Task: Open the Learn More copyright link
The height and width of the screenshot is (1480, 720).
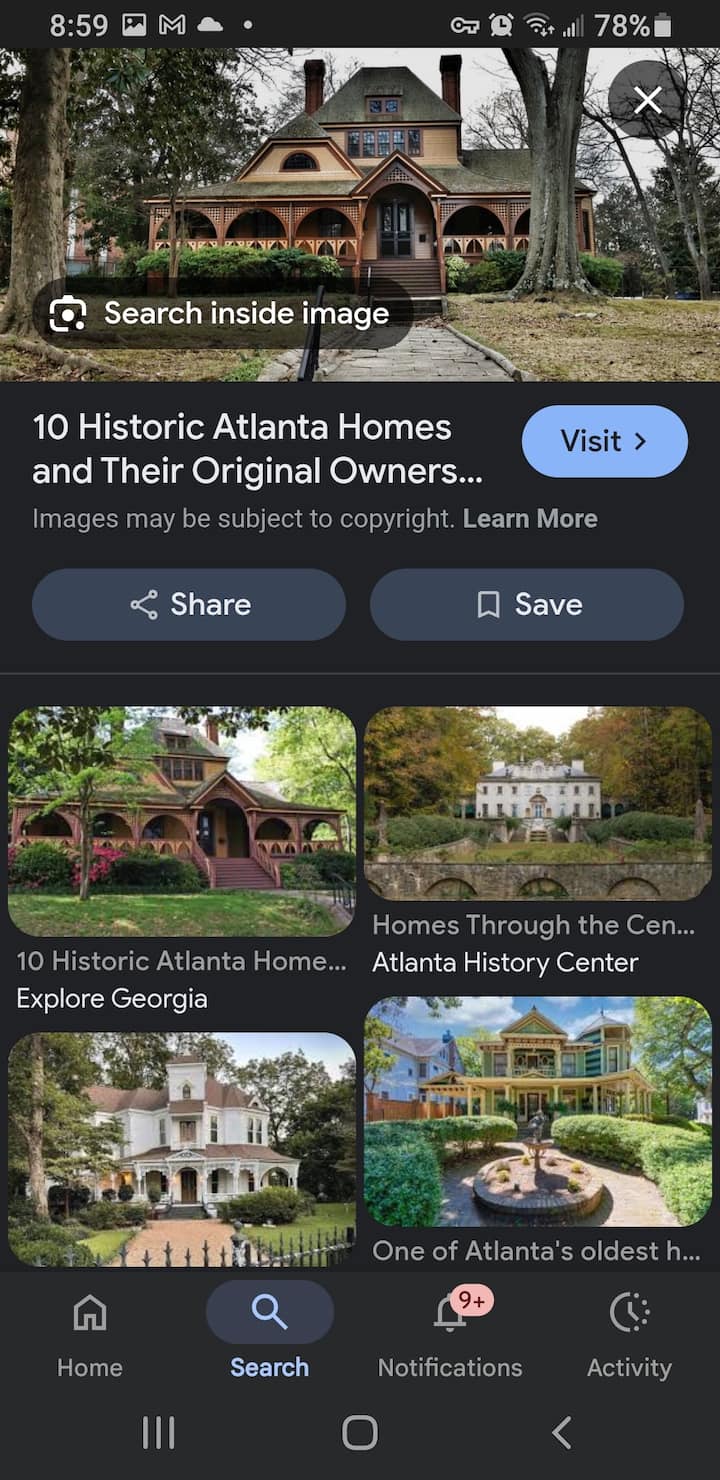Action: click(530, 519)
